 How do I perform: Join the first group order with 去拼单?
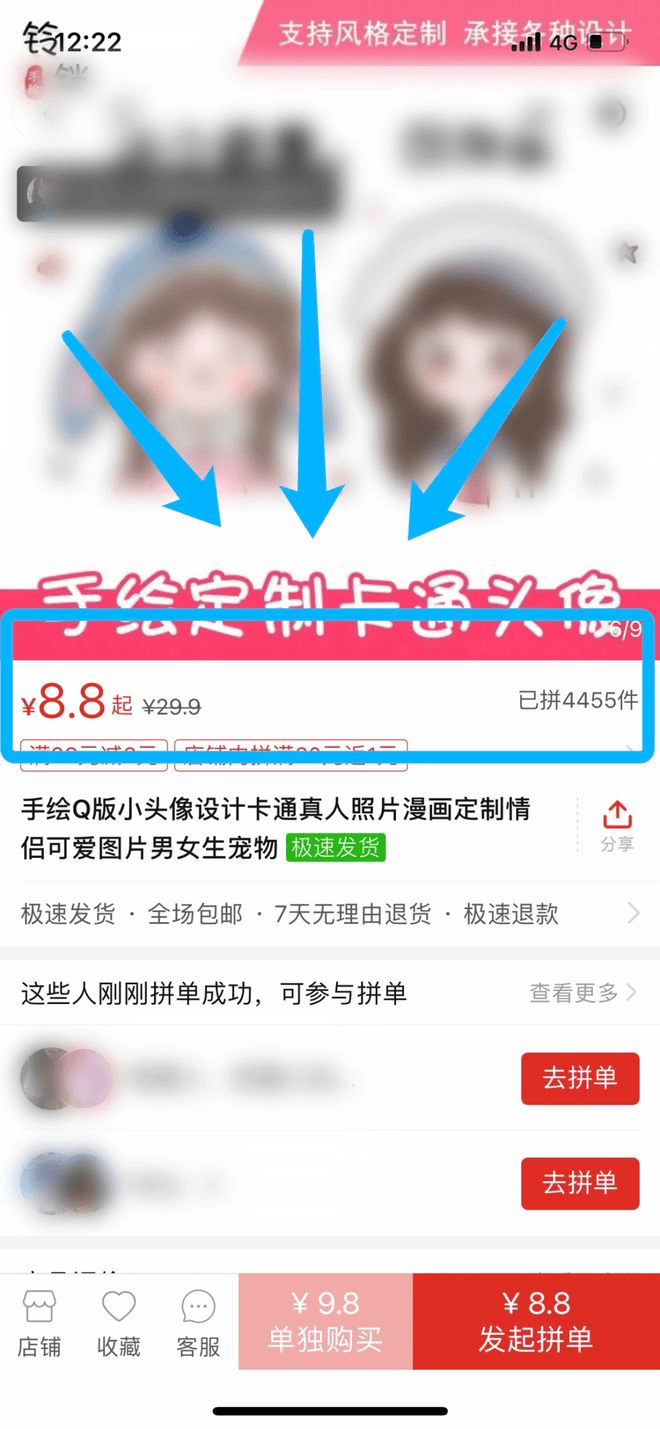(x=579, y=1078)
